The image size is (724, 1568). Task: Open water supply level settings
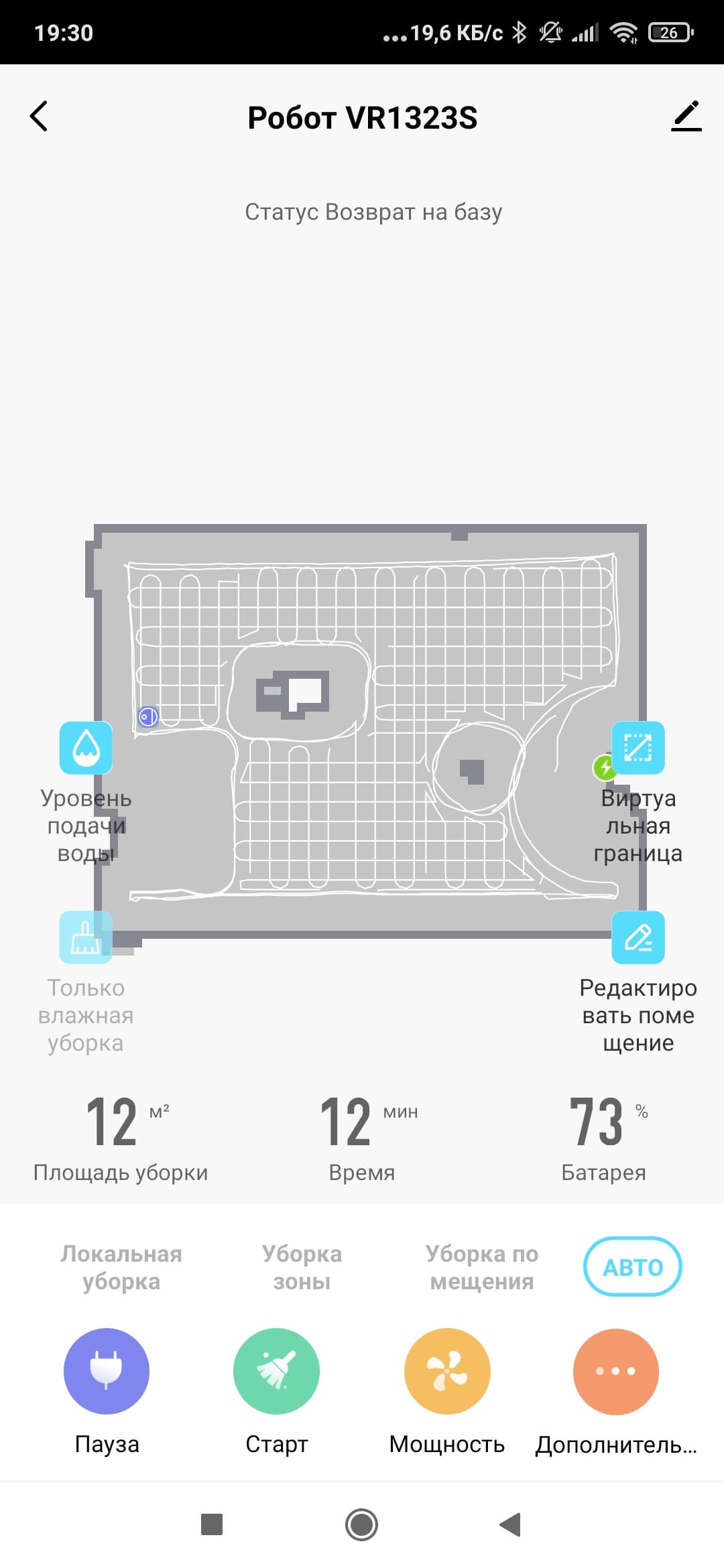[86, 748]
